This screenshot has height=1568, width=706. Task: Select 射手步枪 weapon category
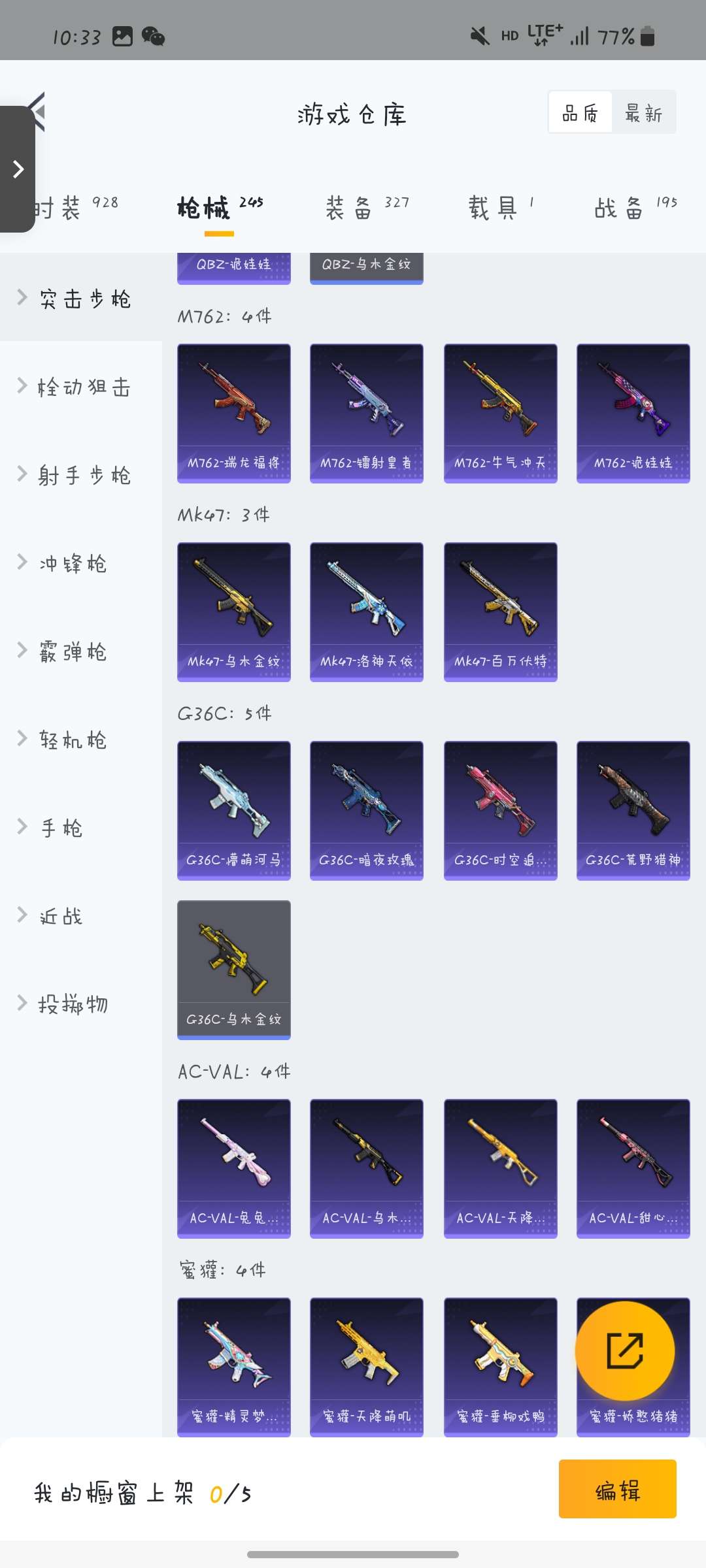pos(81,475)
